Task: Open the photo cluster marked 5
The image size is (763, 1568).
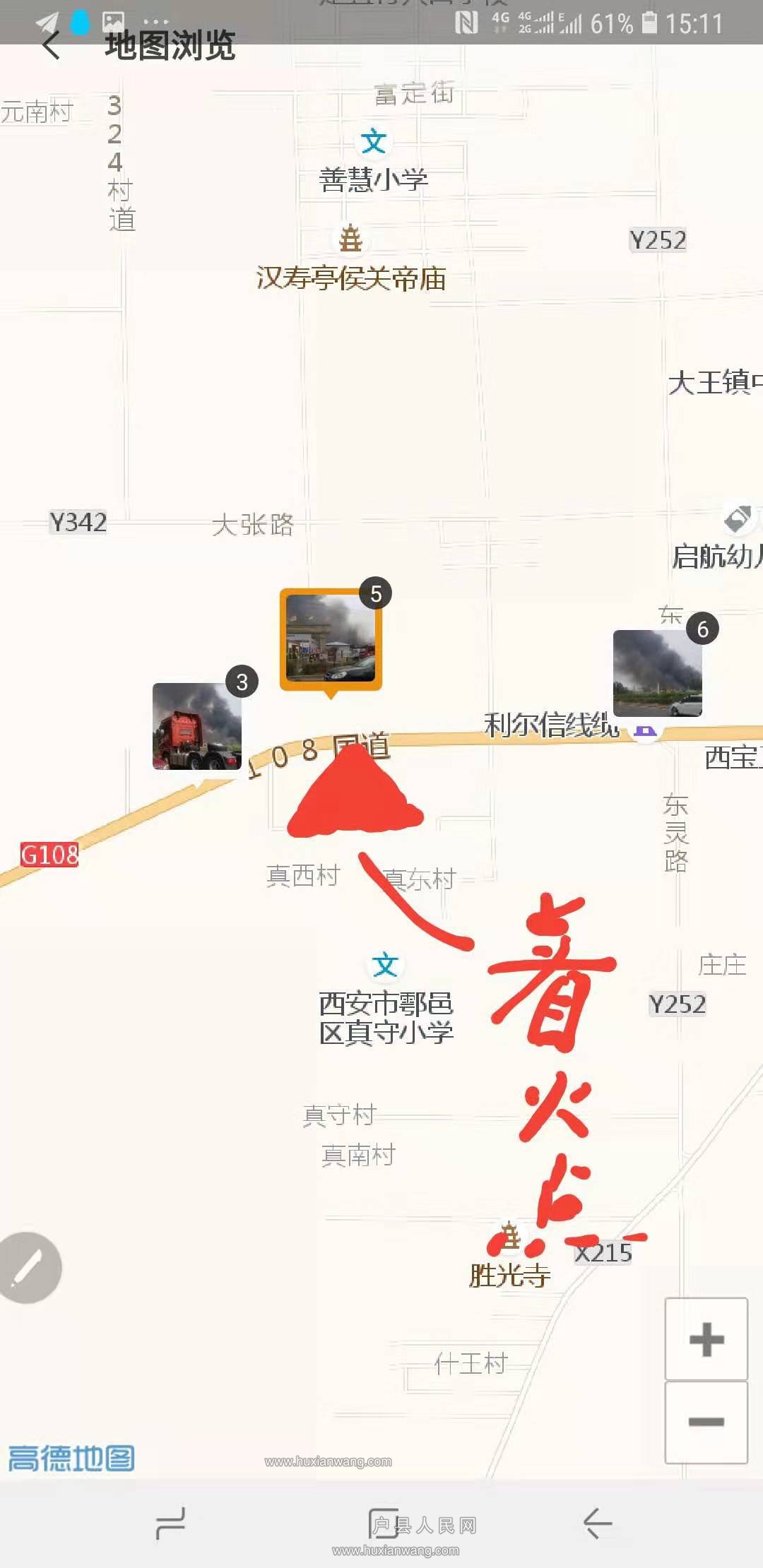Action: click(x=331, y=639)
